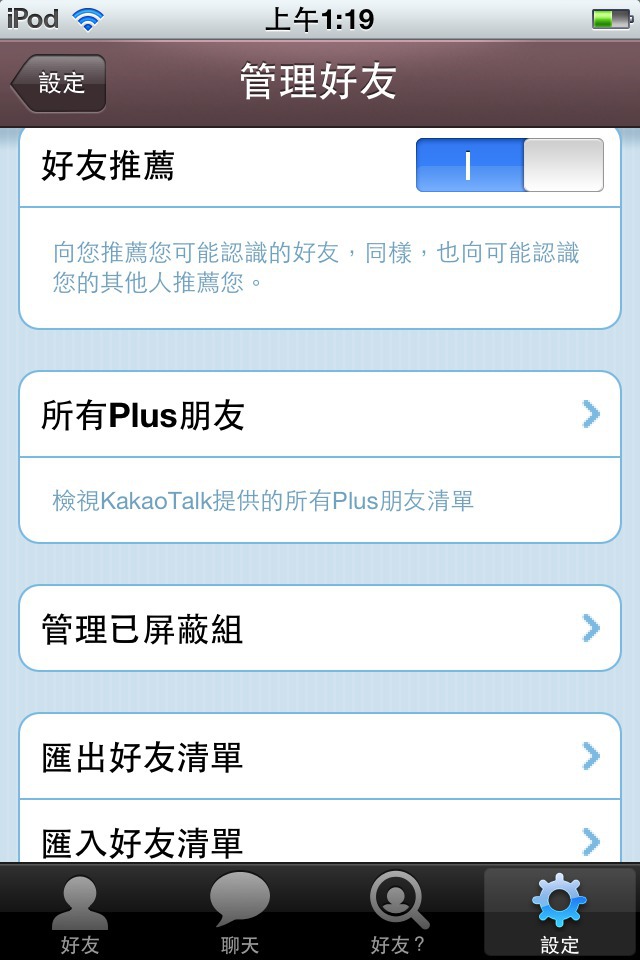Tap the 設定 tab in bottom bar

click(559, 913)
